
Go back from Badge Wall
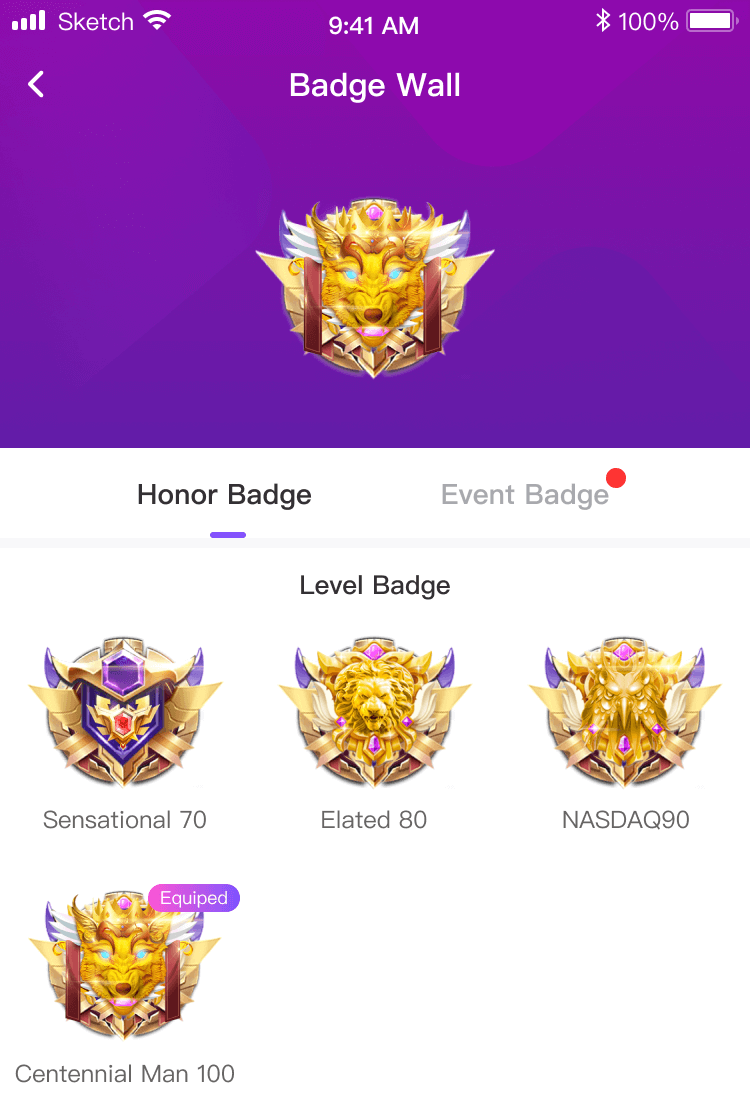36,85
